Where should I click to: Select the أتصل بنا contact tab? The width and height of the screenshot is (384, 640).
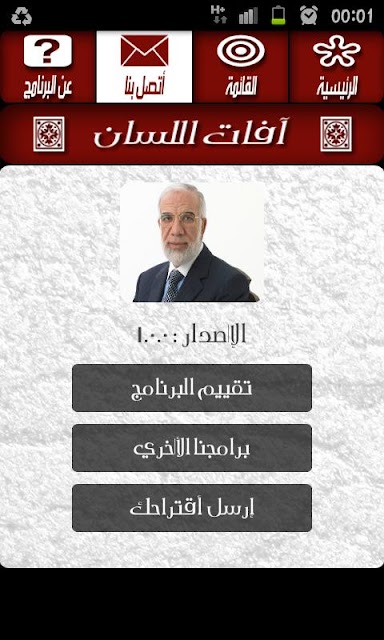(x=144, y=67)
